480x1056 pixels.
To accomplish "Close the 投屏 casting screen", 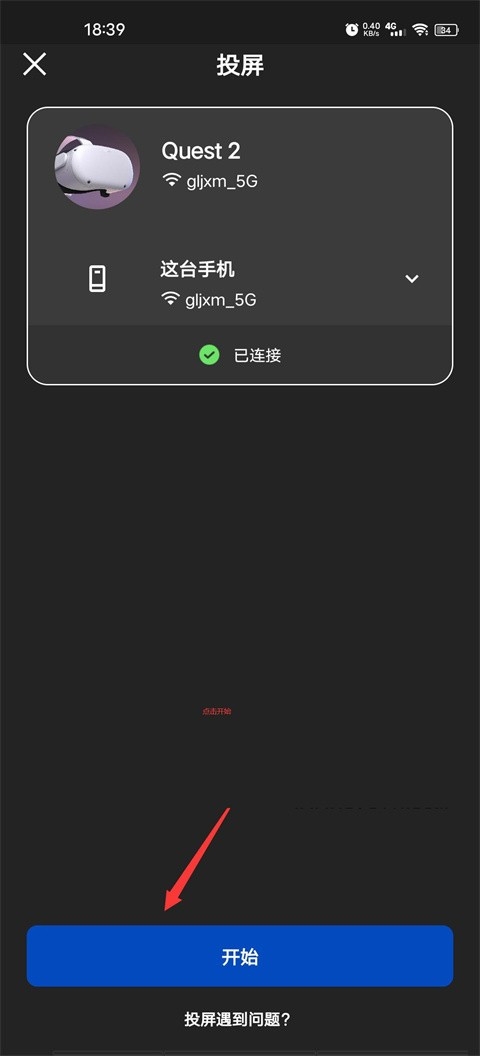I will click(x=34, y=65).
